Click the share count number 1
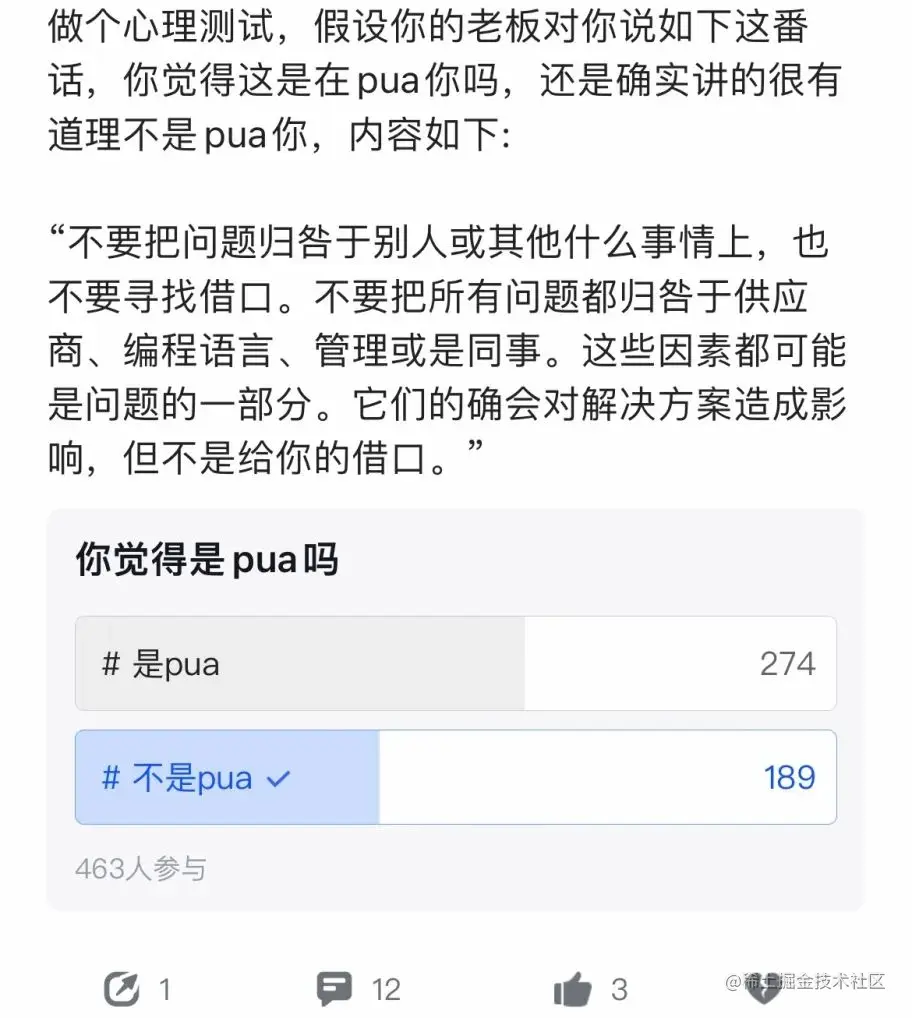 [x=163, y=987]
